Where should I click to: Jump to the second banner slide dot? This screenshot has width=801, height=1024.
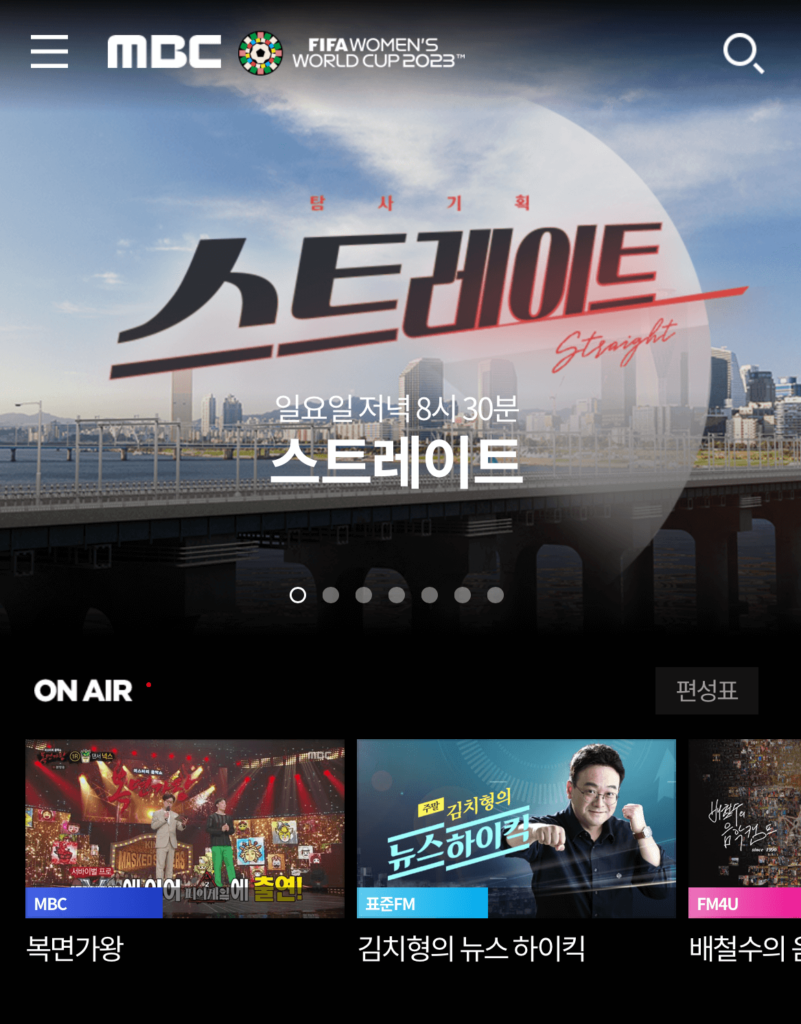(x=331, y=595)
